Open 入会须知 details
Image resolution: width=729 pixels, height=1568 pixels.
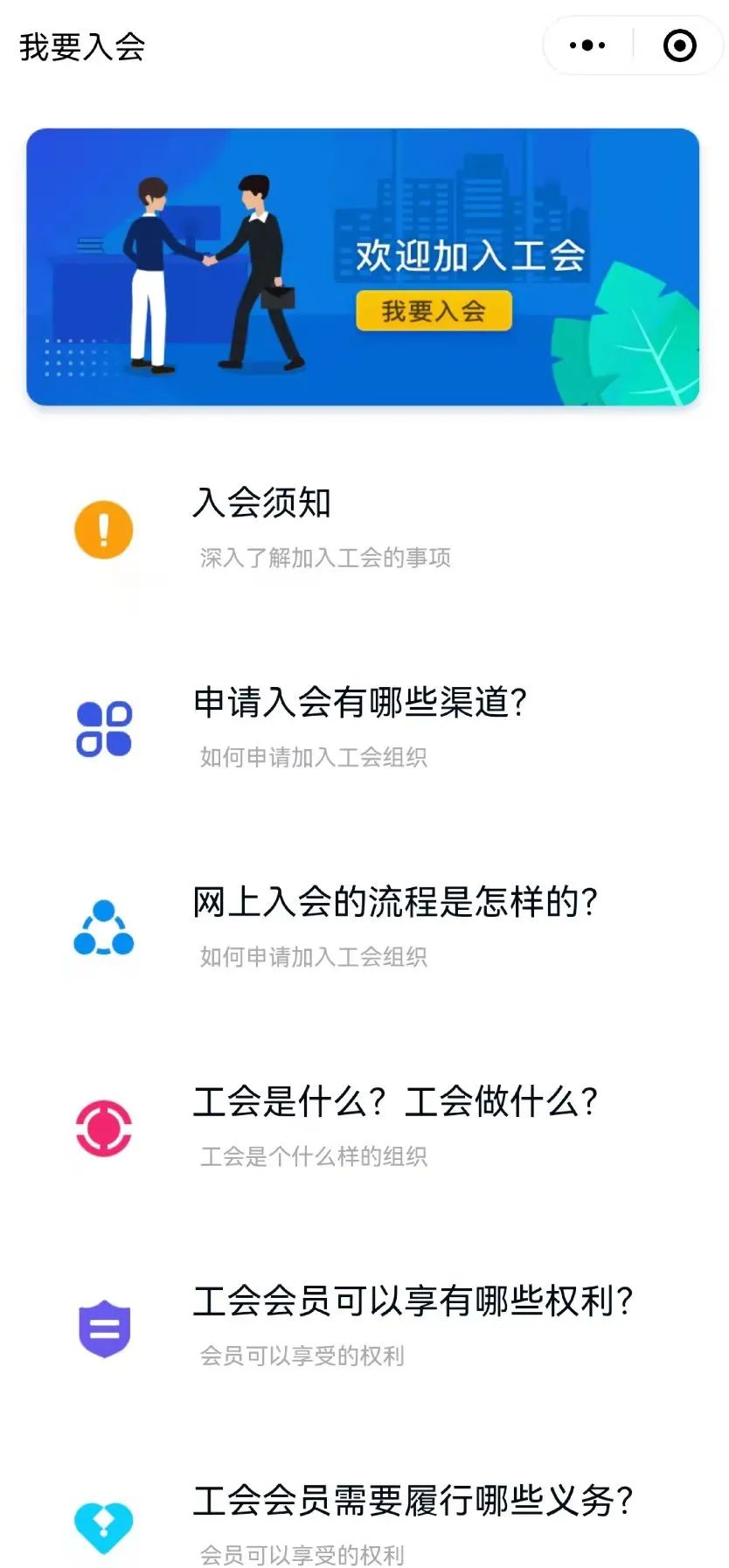tap(262, 503)
